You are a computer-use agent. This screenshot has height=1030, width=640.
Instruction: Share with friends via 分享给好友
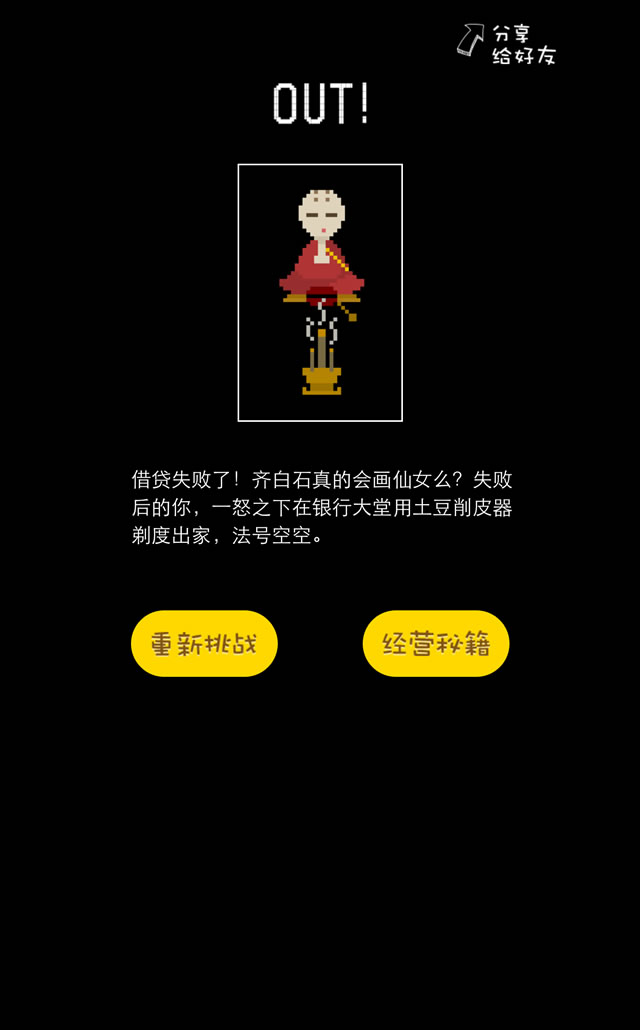point(508,45)
